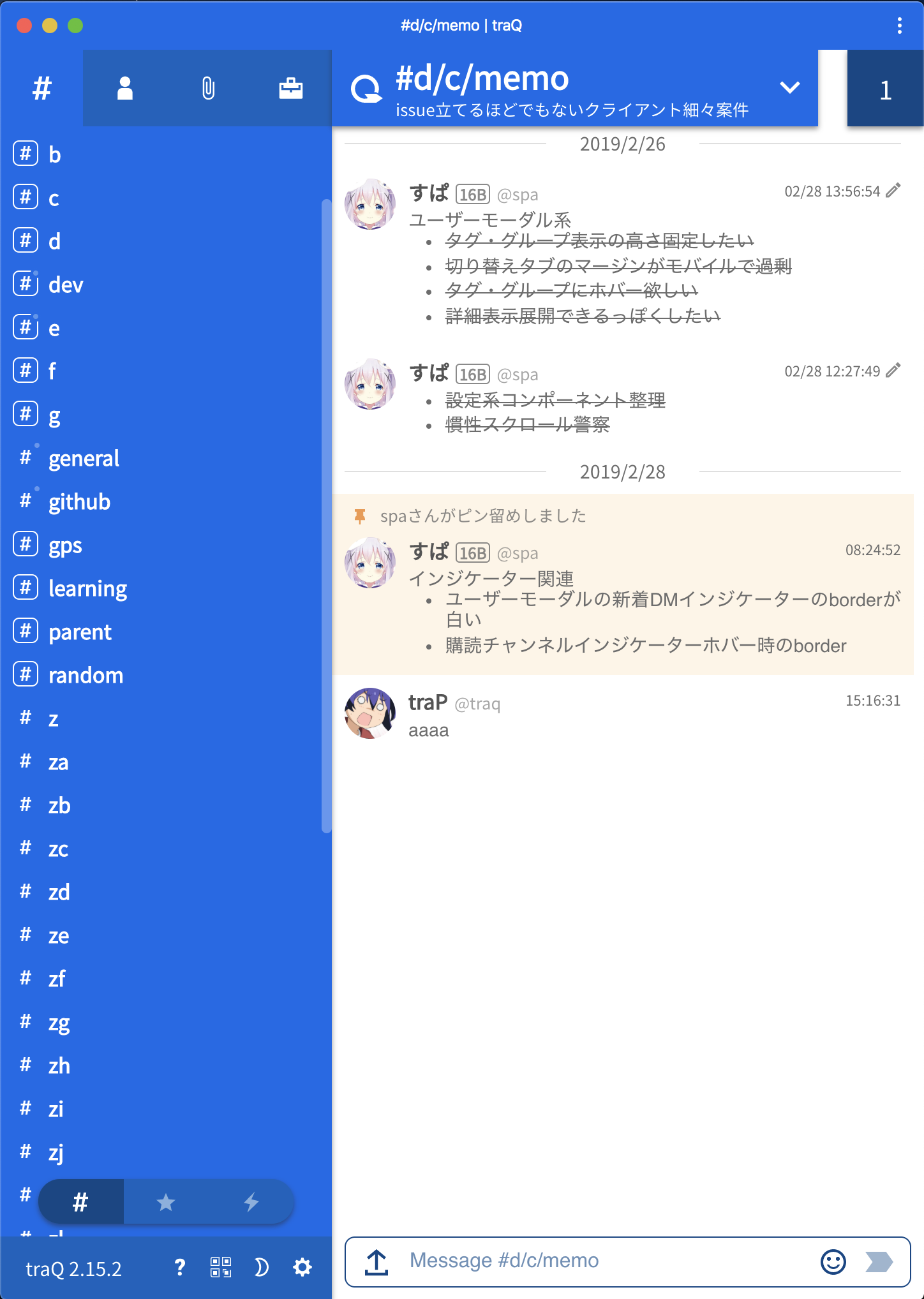
Task: Open the github channel
Action: pyautogui.click(x=79, y=501)
